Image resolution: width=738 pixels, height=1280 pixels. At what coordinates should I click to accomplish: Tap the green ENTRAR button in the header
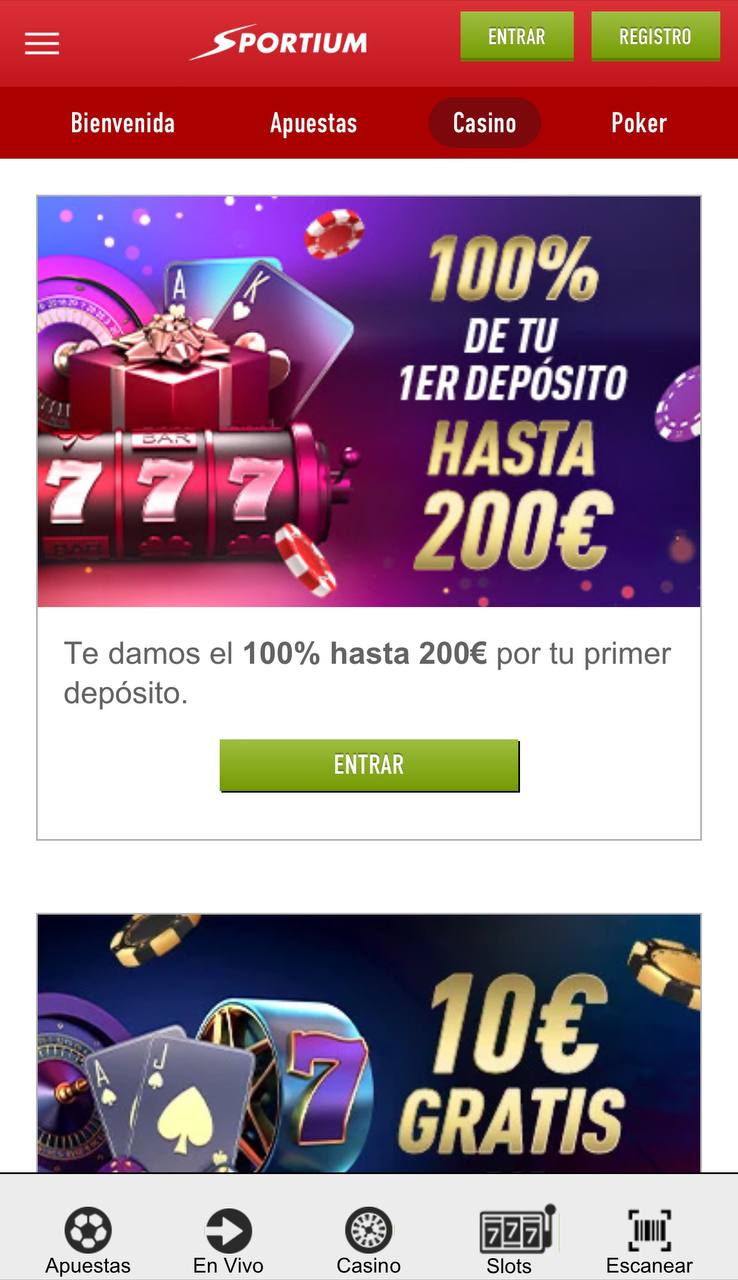coord(516,37)
